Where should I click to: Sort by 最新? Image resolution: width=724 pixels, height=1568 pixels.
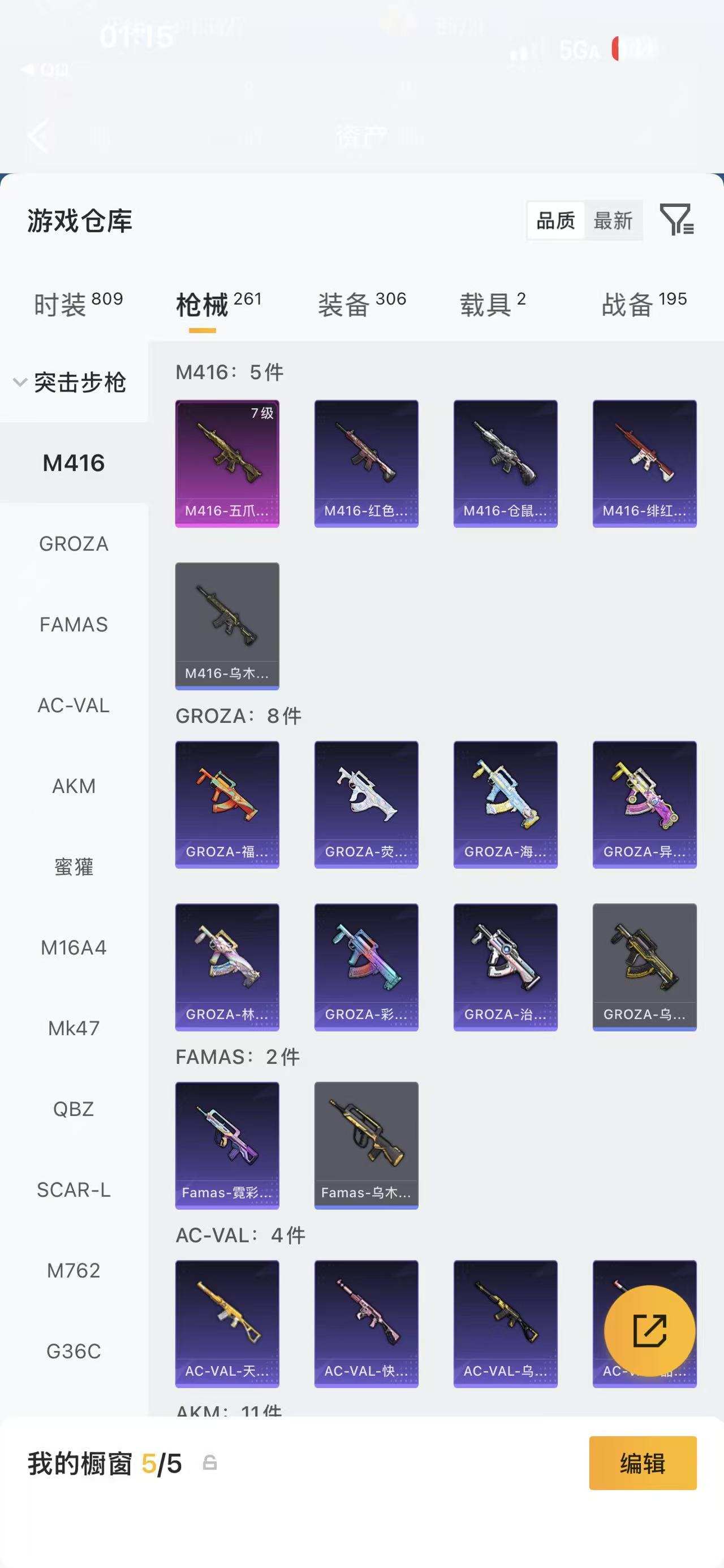pos(613,220)
